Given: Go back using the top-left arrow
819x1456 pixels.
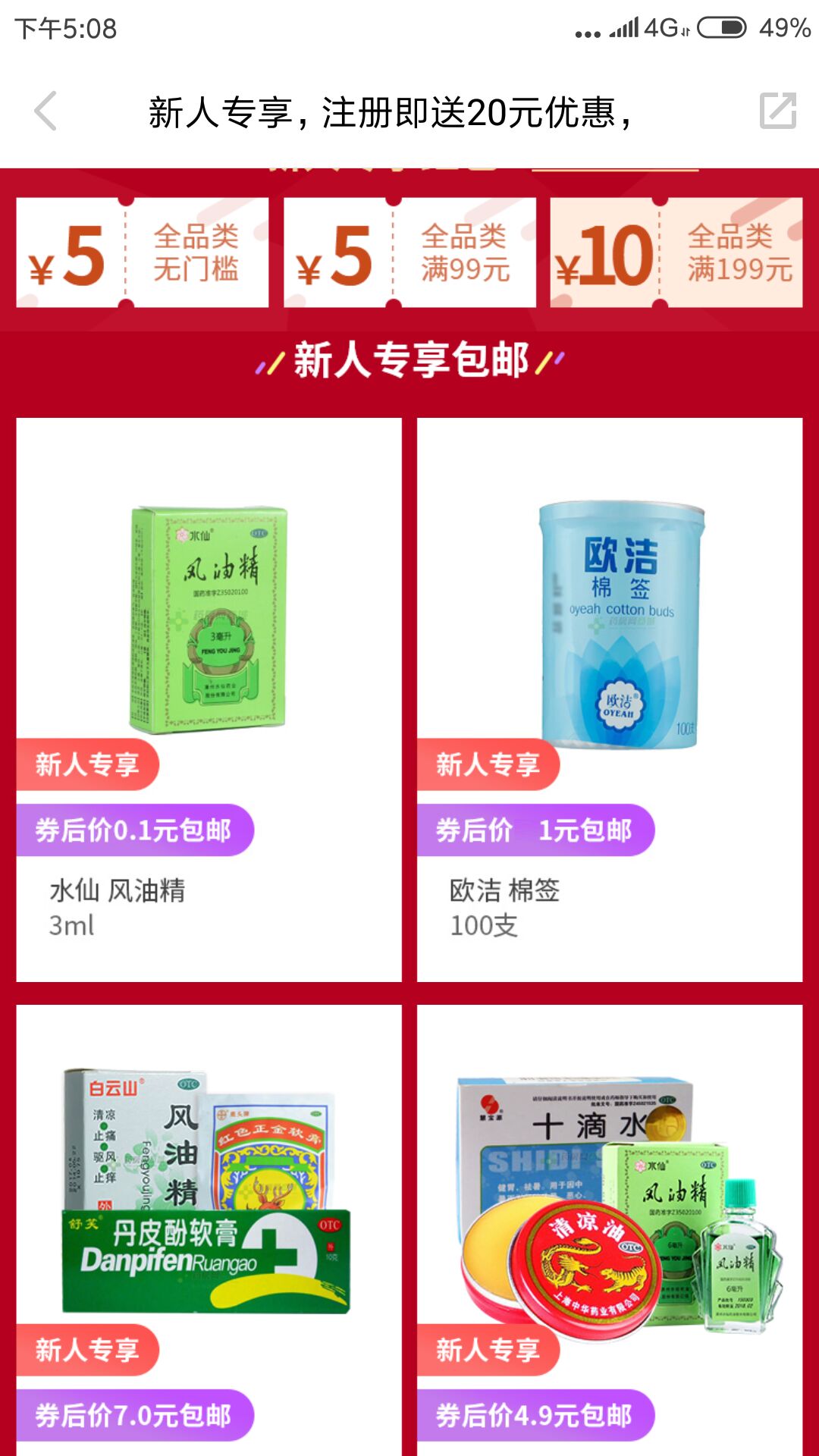Looking at the screenshot, I should [x=45, y=111].
